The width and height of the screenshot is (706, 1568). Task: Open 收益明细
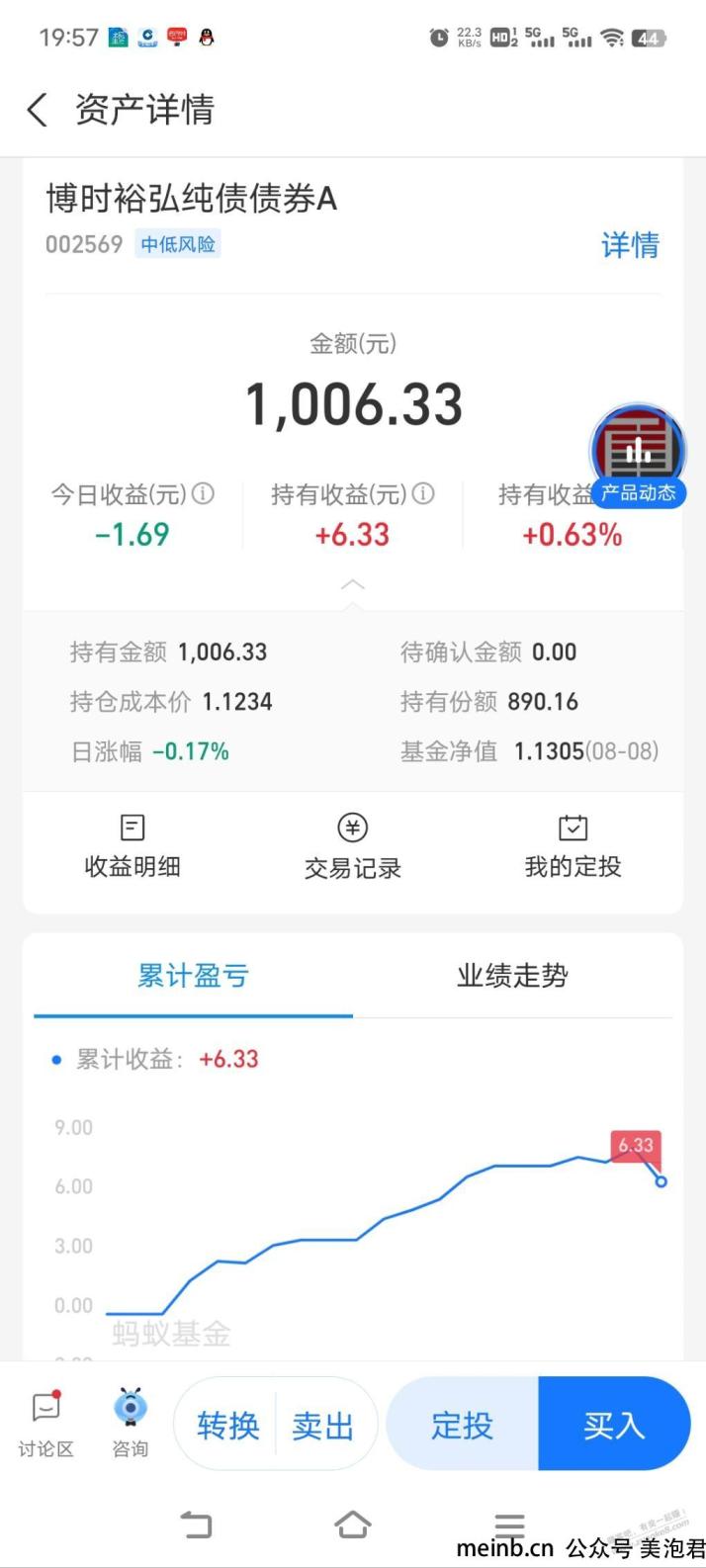tap(132, 847)
